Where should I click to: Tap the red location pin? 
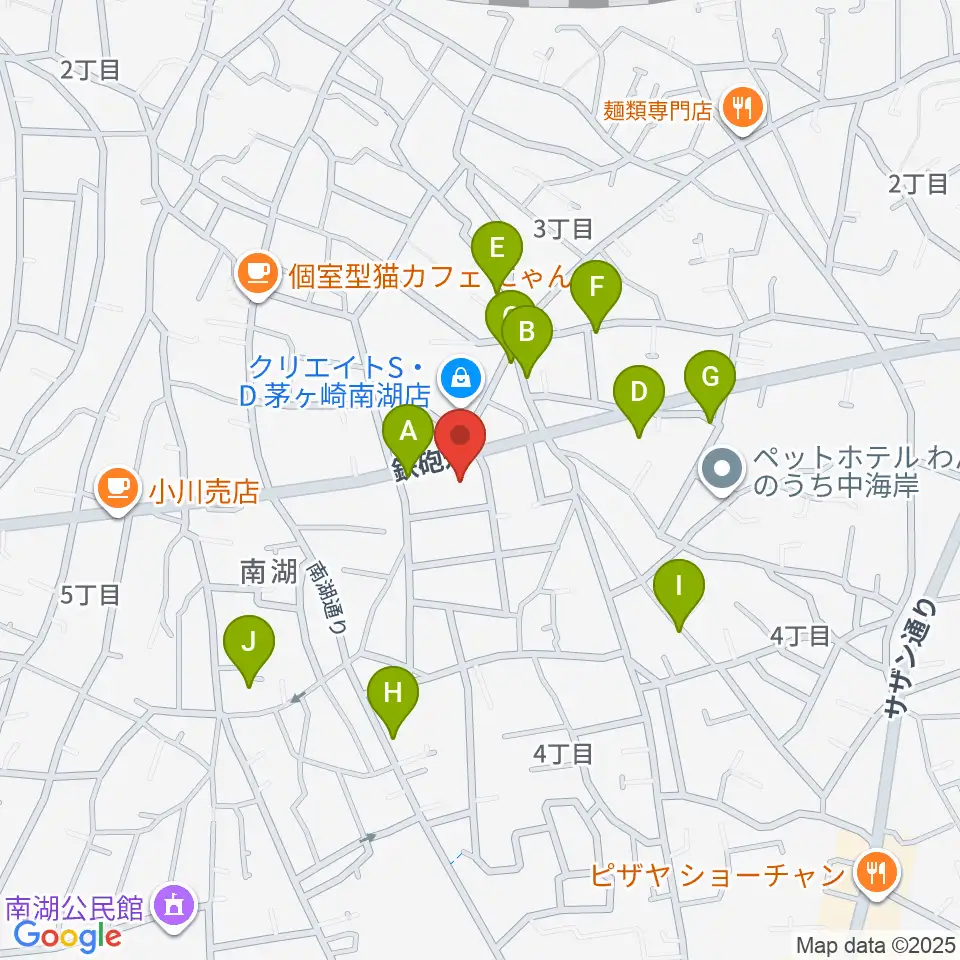(x=460, y=444)
